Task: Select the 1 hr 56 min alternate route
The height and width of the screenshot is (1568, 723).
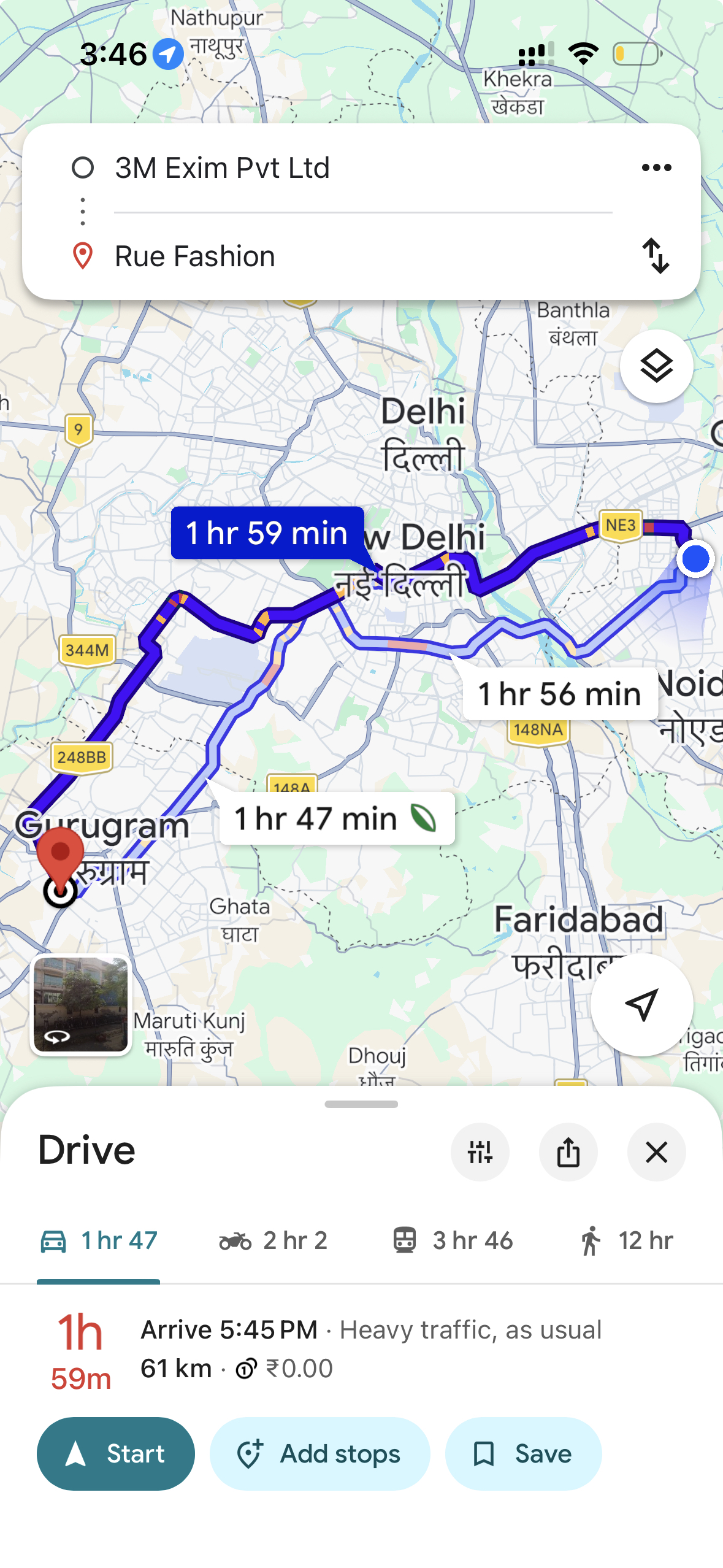Action: coord(559,694)
